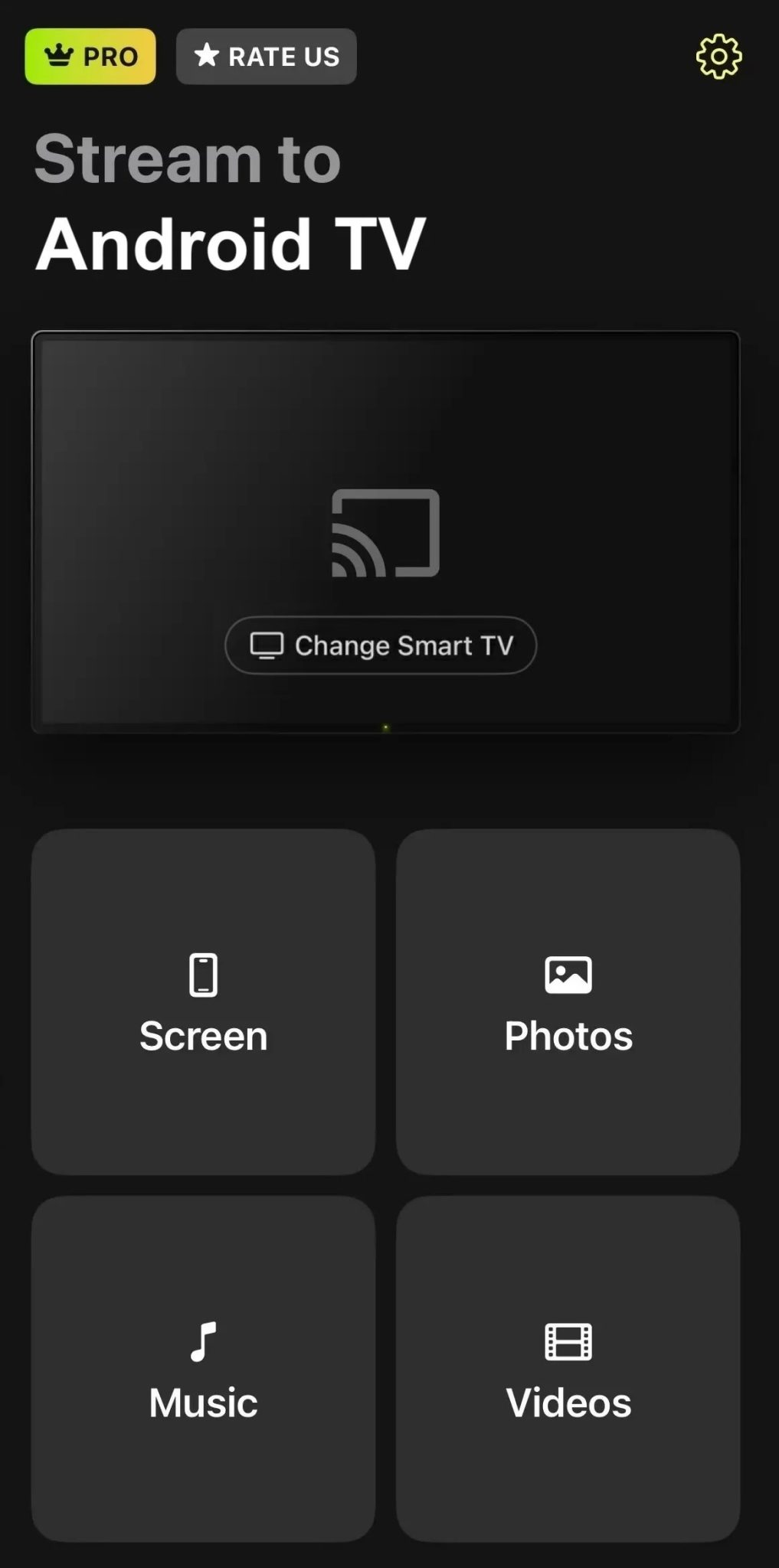Upgrade by tapping the PRO button

89,55
